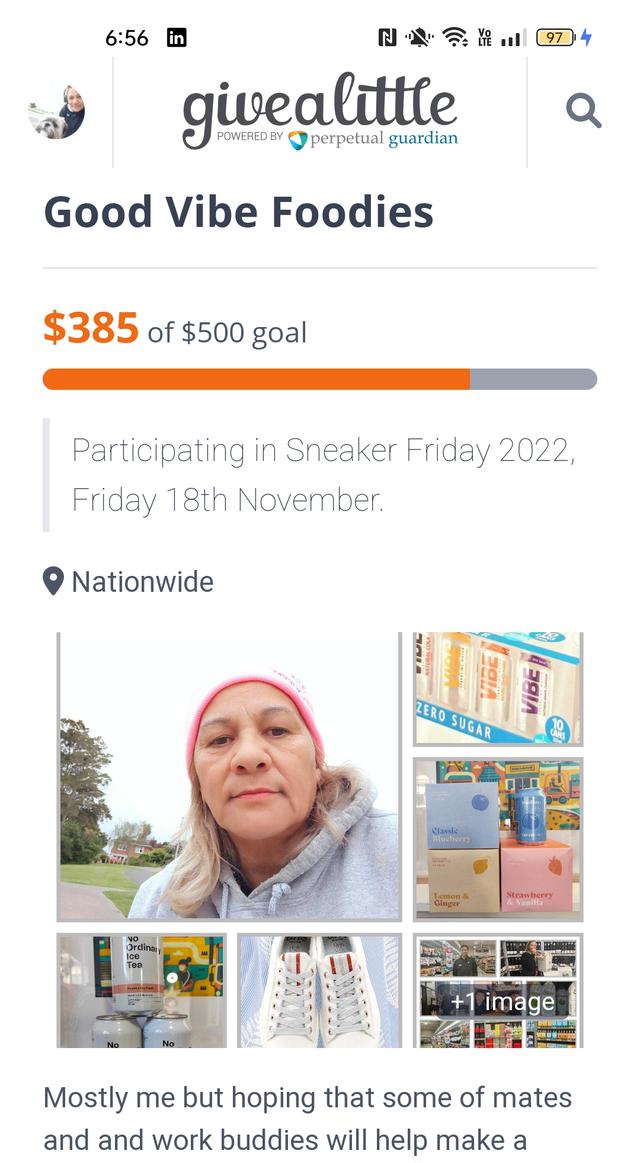This screenshot has width=640, height=1163.
Task: View the No Ordinary Ice Tea photo
Action: point(141,990)
